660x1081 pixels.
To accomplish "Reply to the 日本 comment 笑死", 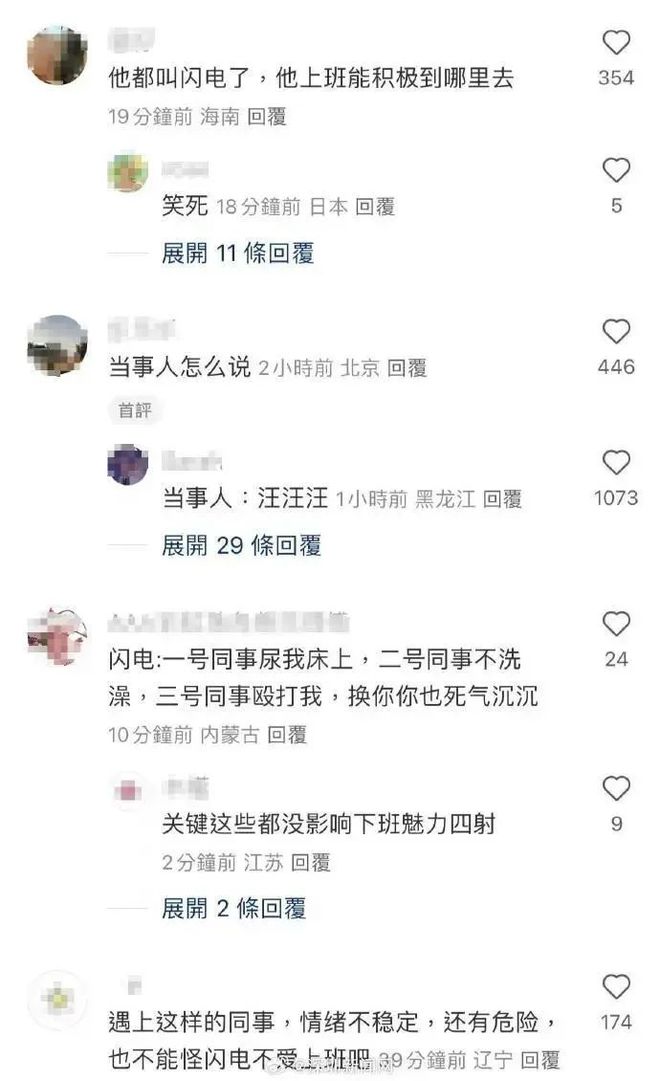I will pos(374,206).
